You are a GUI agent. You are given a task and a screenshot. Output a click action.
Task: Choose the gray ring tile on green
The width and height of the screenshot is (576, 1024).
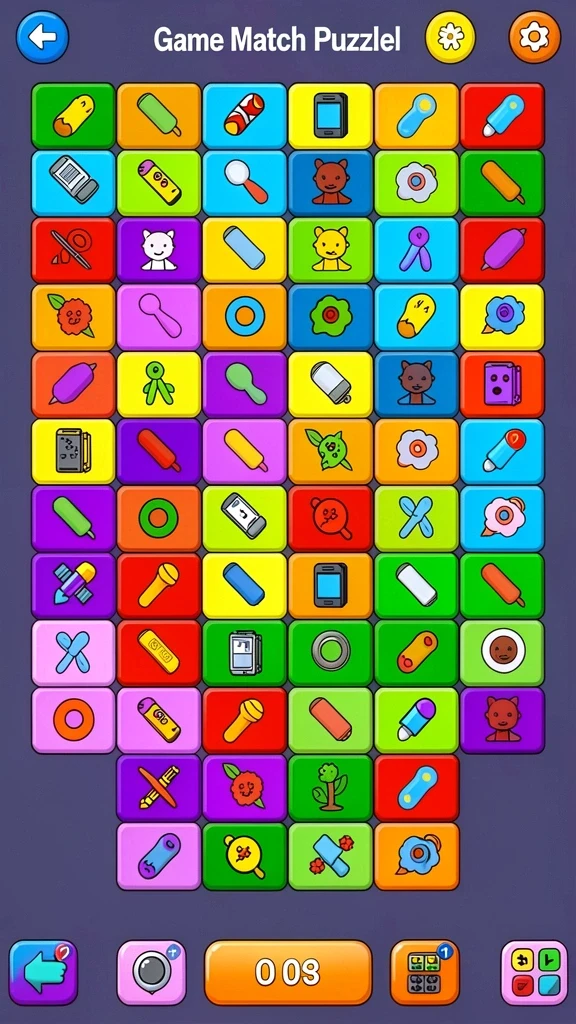click(x=330, y=653)
